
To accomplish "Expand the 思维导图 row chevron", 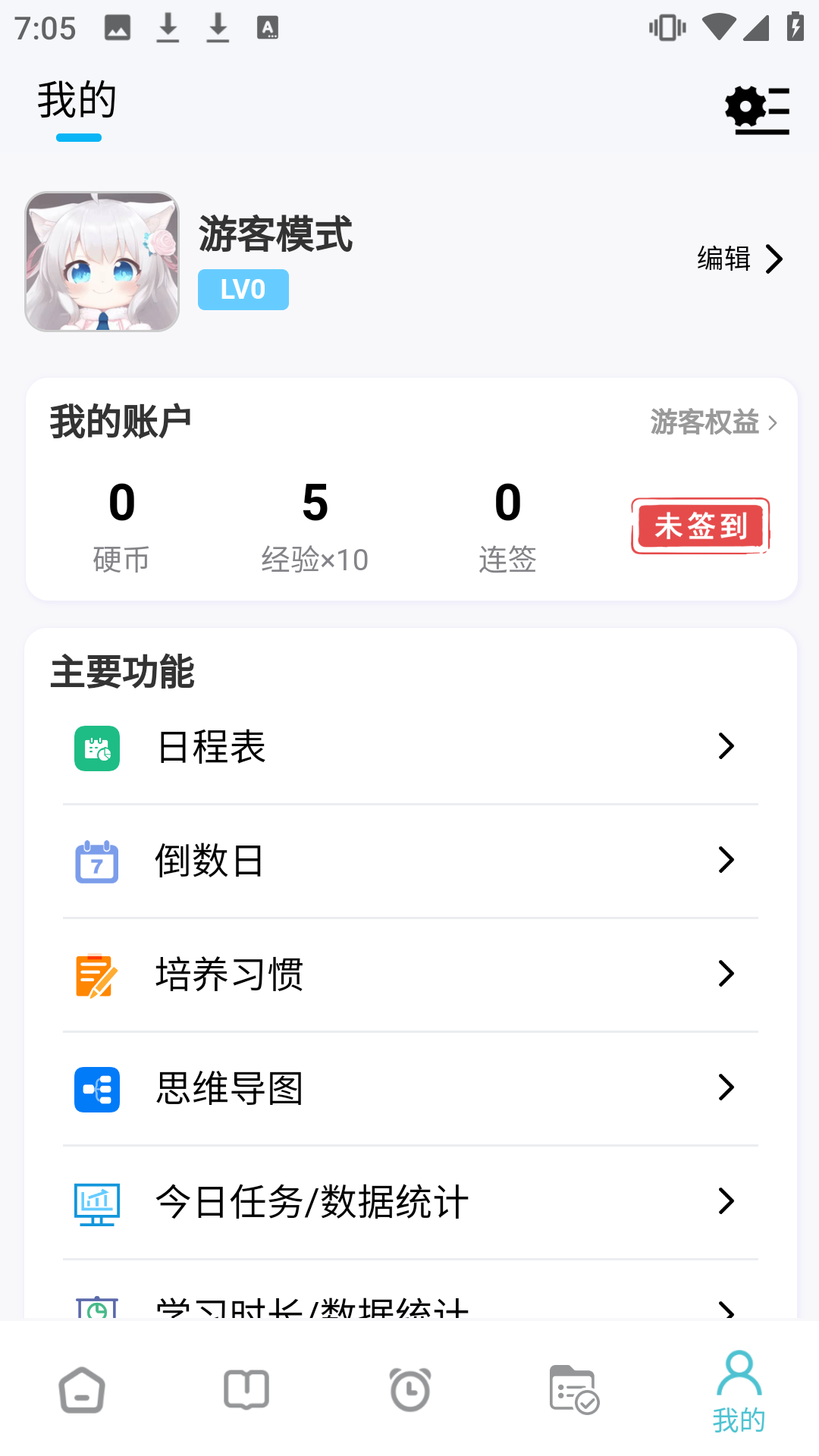I will (726, 1088).
